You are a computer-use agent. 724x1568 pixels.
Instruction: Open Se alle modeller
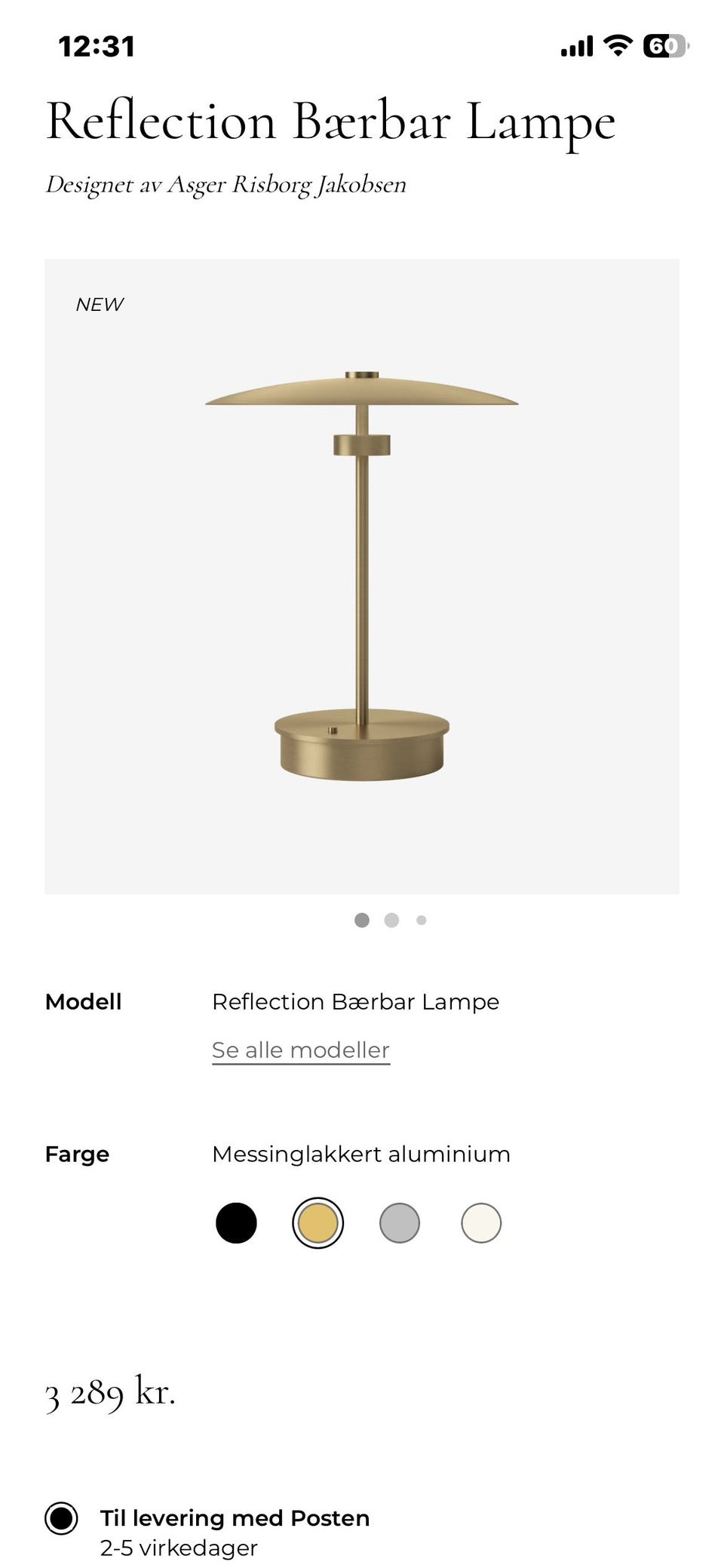point(300,1050)
